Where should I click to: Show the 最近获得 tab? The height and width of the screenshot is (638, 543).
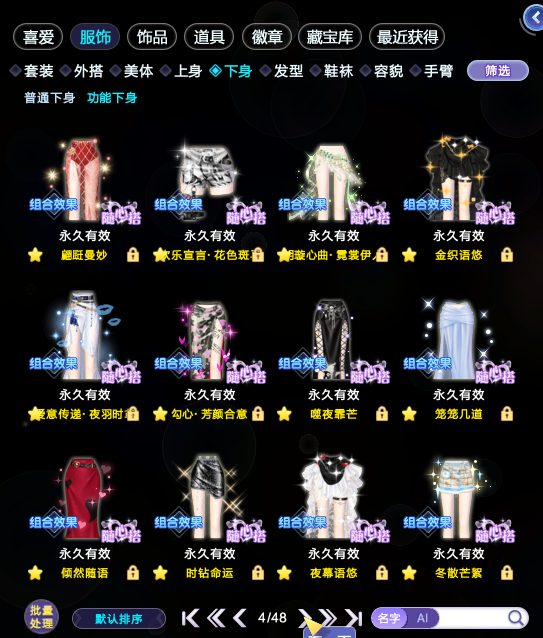click(407, 37)
